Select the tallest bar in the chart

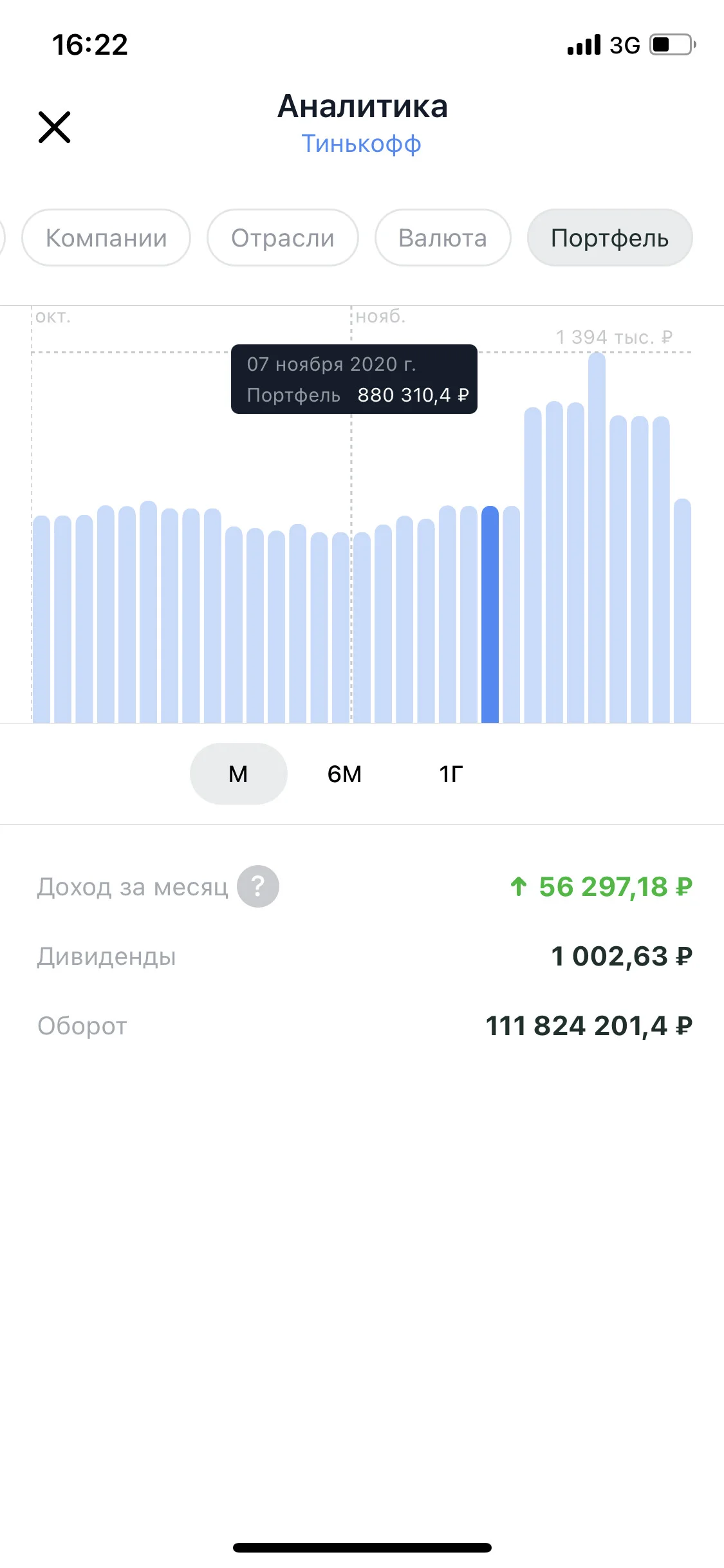(x=597, y=537)
